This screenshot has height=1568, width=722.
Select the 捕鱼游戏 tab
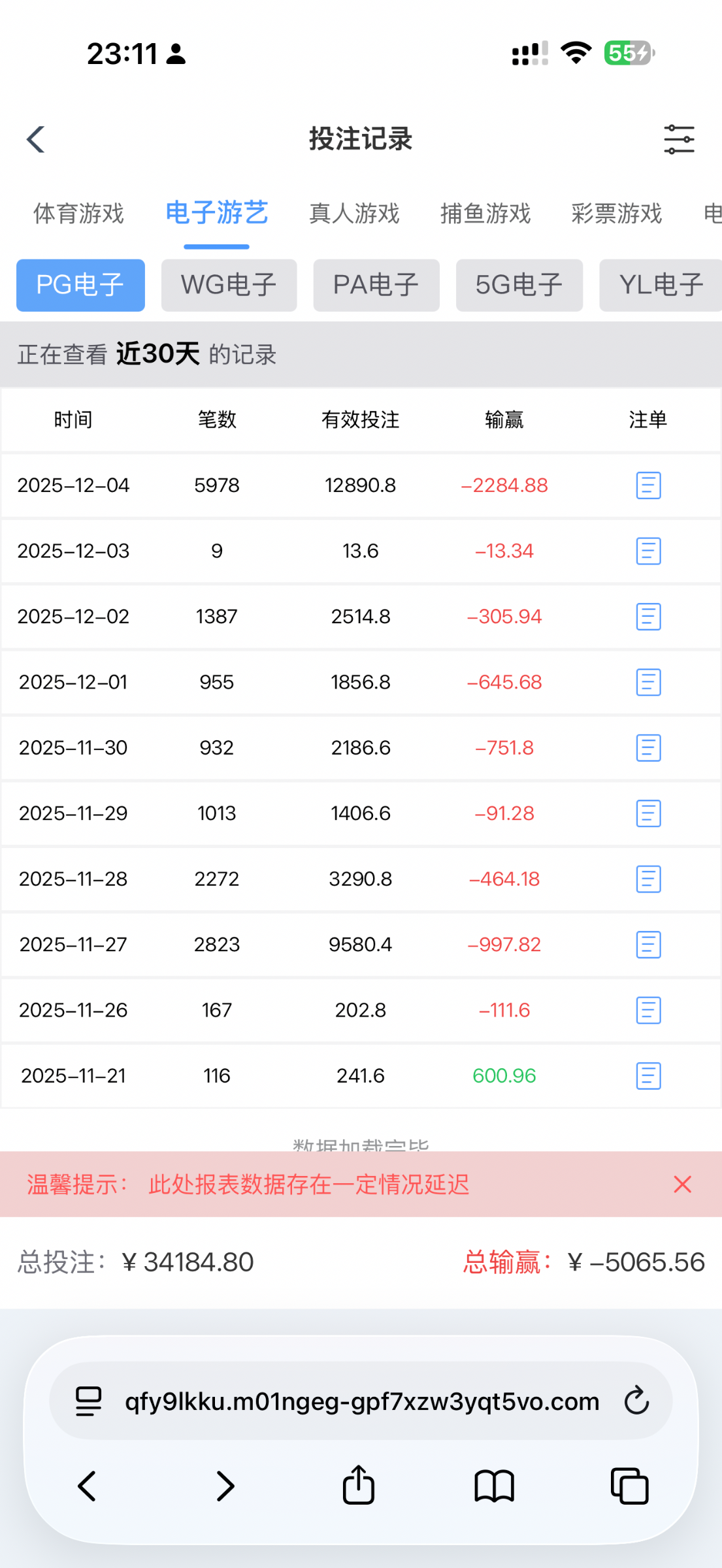(485, 214)
